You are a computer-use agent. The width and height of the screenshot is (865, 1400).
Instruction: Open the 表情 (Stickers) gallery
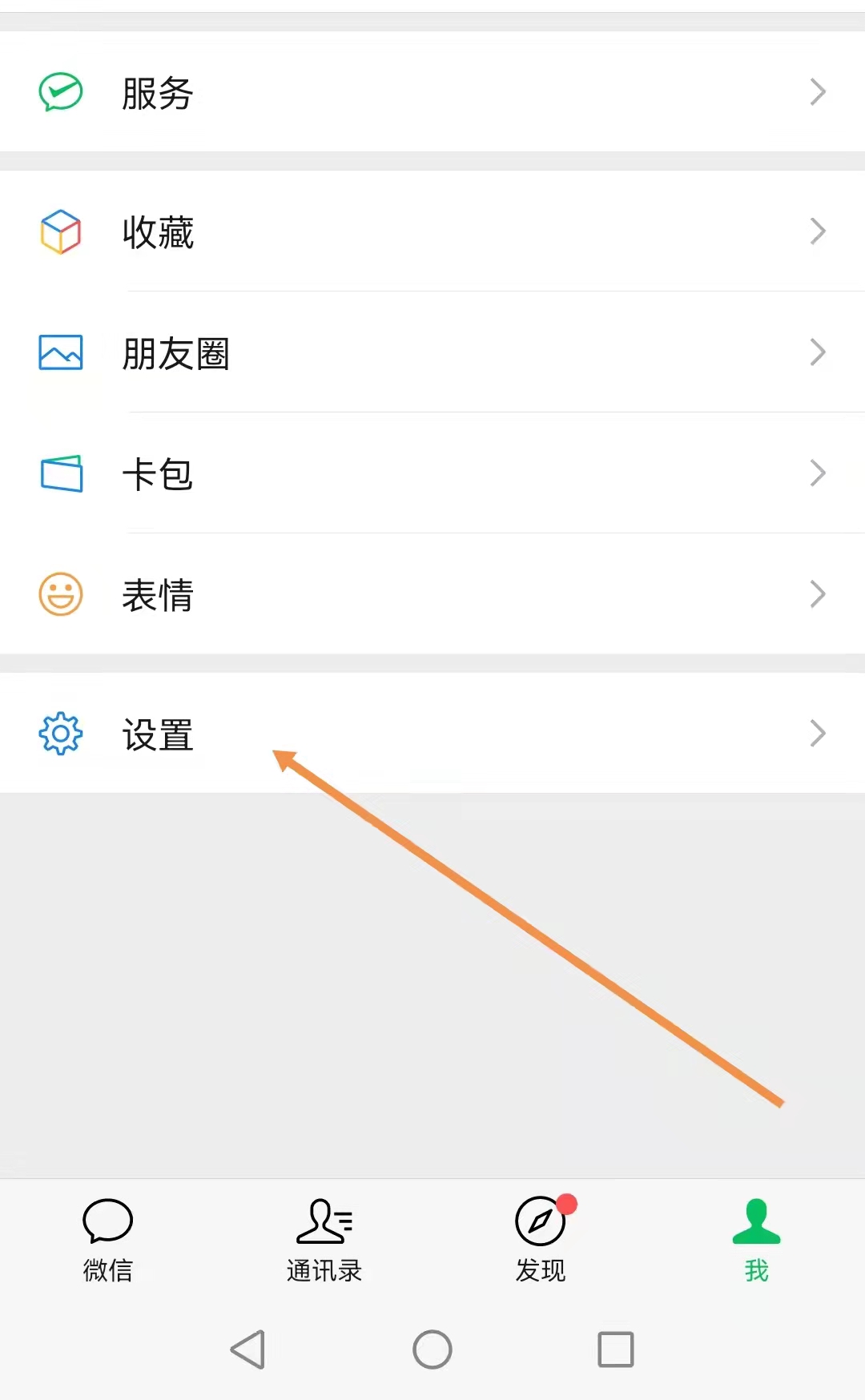point(432,594)
